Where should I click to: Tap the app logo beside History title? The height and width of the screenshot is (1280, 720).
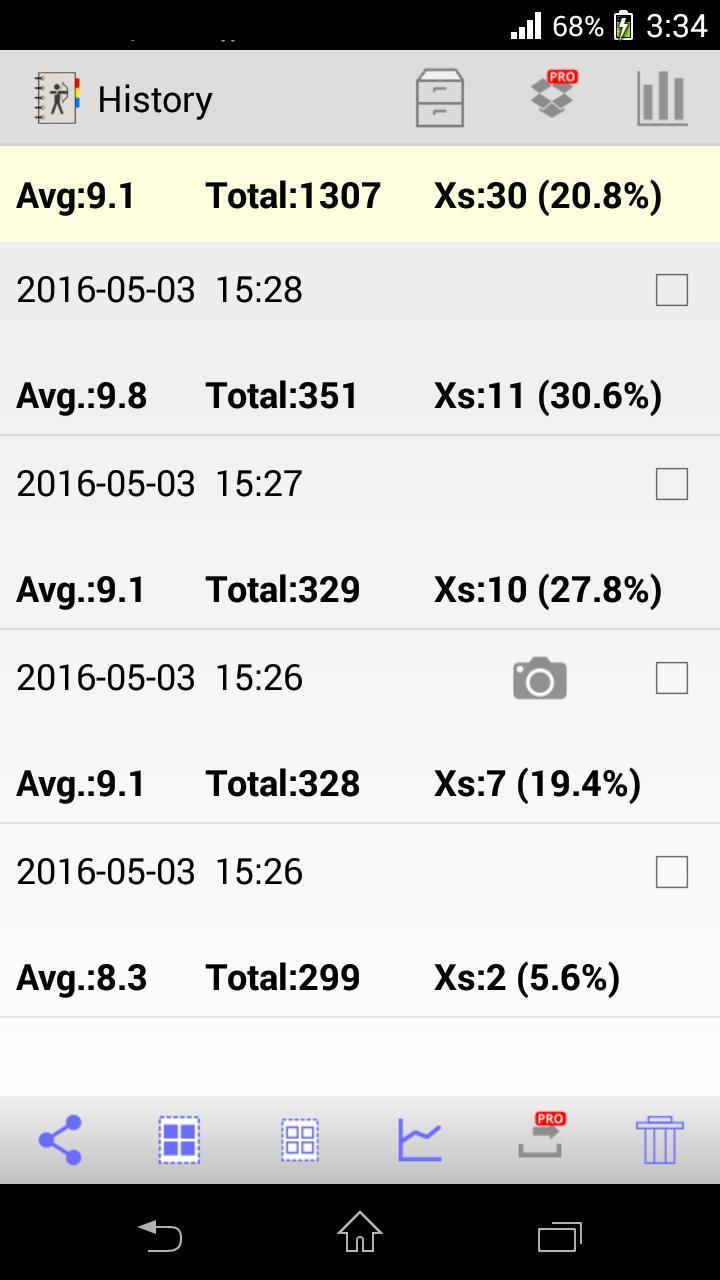coord(55,97)
